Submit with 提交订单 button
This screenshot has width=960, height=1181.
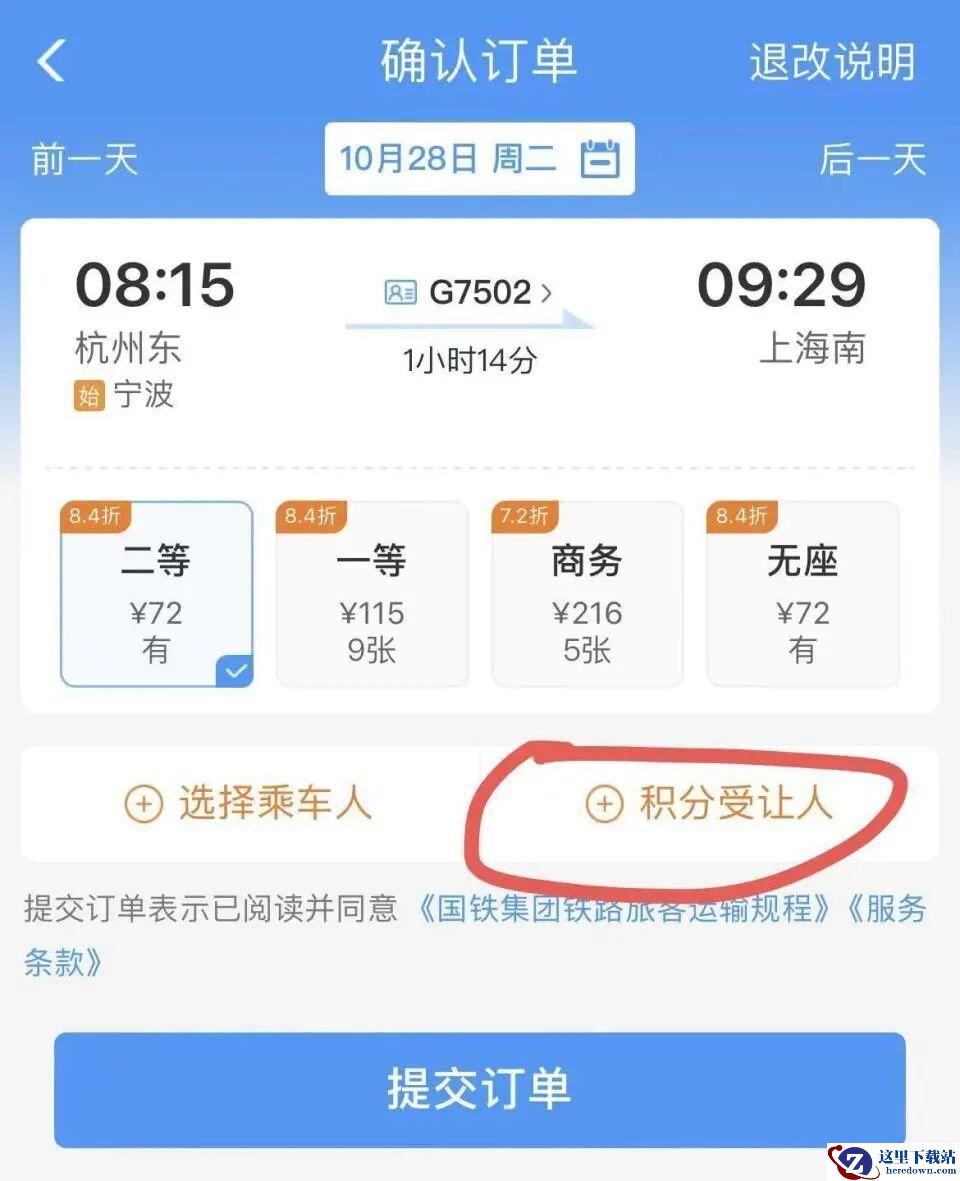click(479, 1088)
